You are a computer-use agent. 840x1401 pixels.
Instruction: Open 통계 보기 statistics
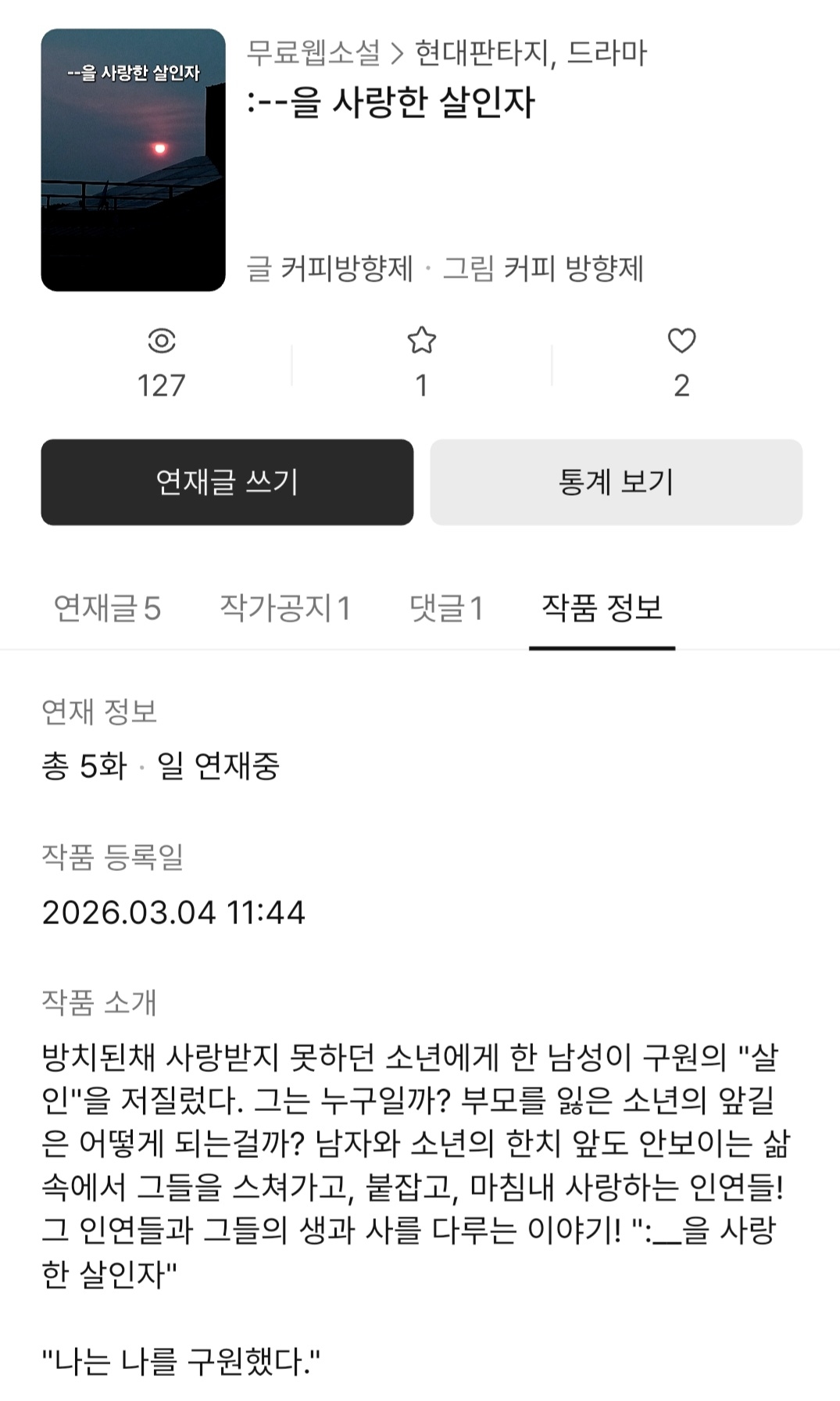coord(616,482)
